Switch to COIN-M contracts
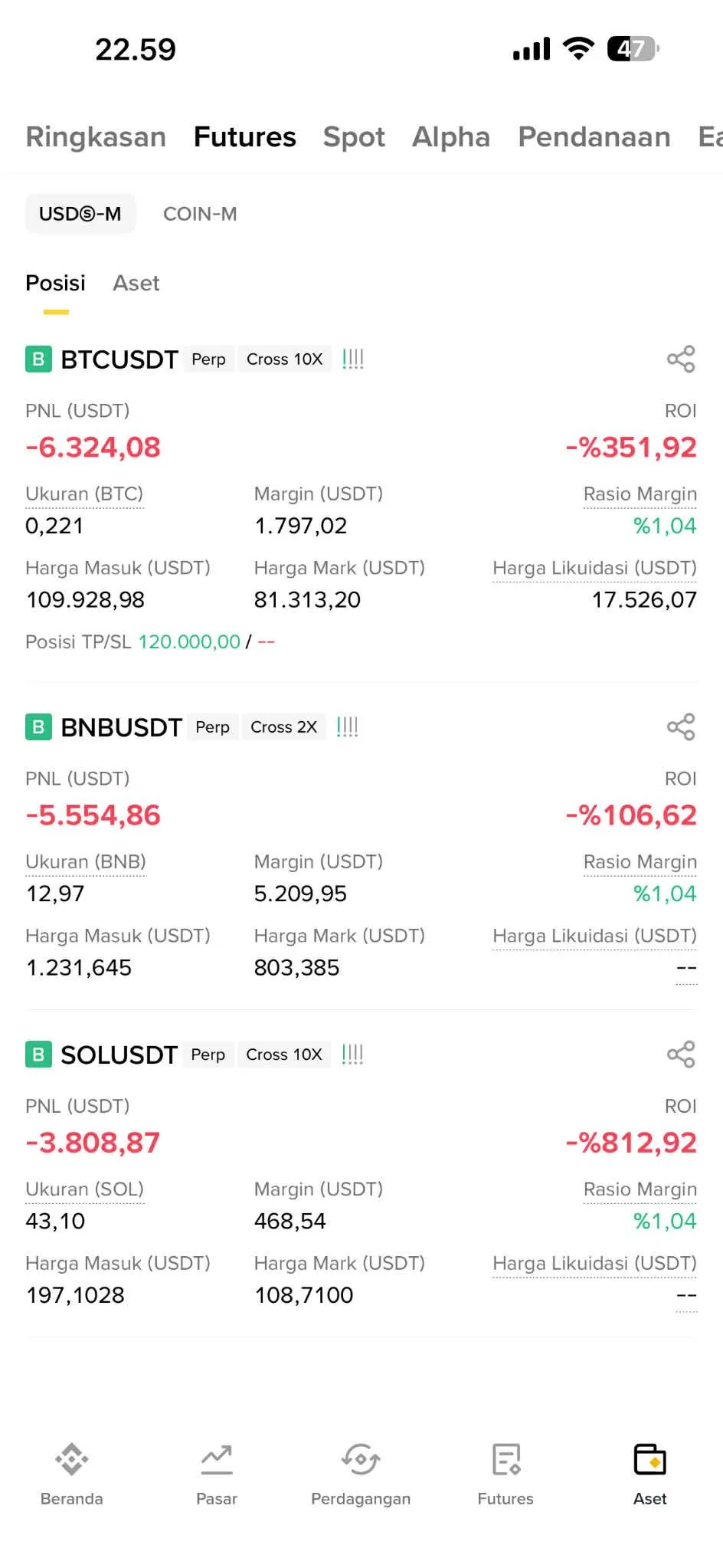The height and width of the screenshot is (1568, 723). coord(200,214)
